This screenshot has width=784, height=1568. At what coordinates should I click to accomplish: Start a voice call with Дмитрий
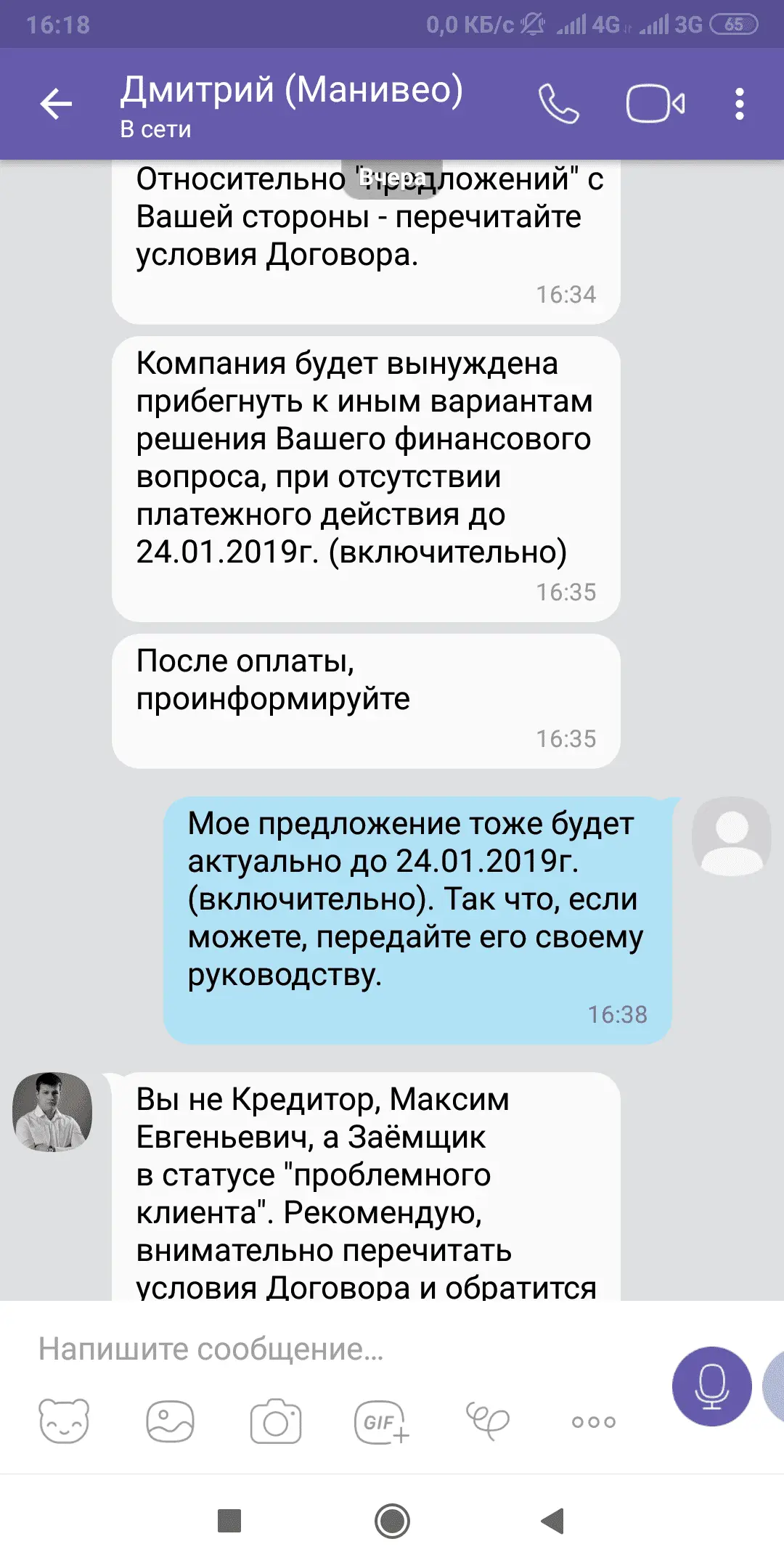558,104
